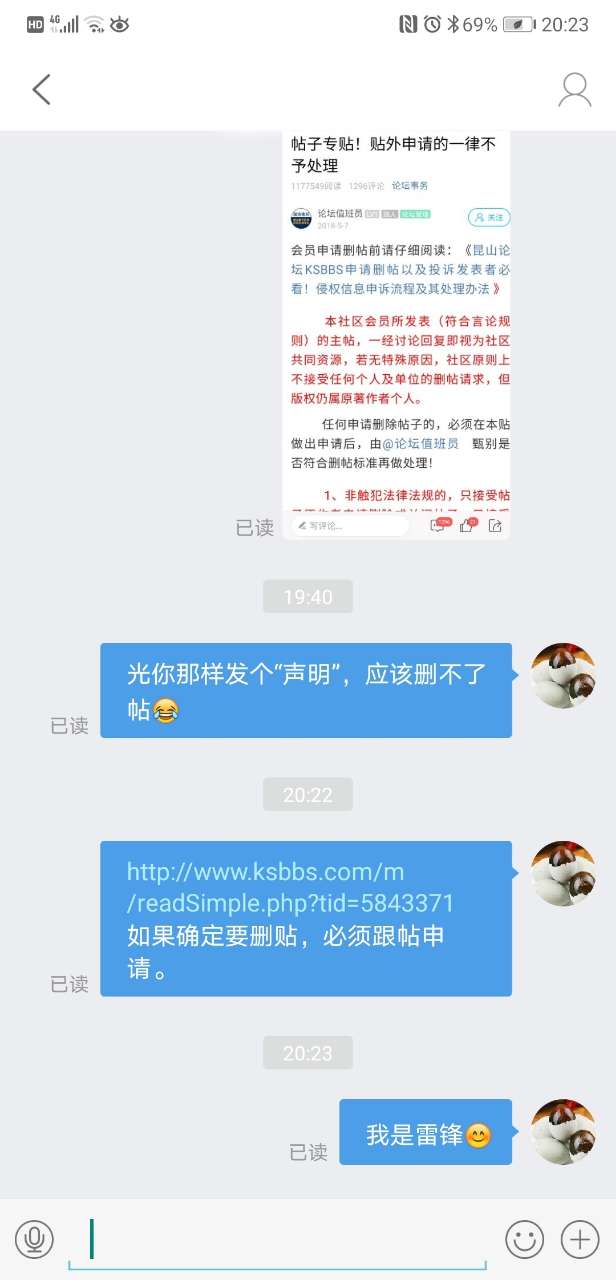Open the emoji picker
Image resolution: width=616 pixels, height=1280 pixels.
525,1239
